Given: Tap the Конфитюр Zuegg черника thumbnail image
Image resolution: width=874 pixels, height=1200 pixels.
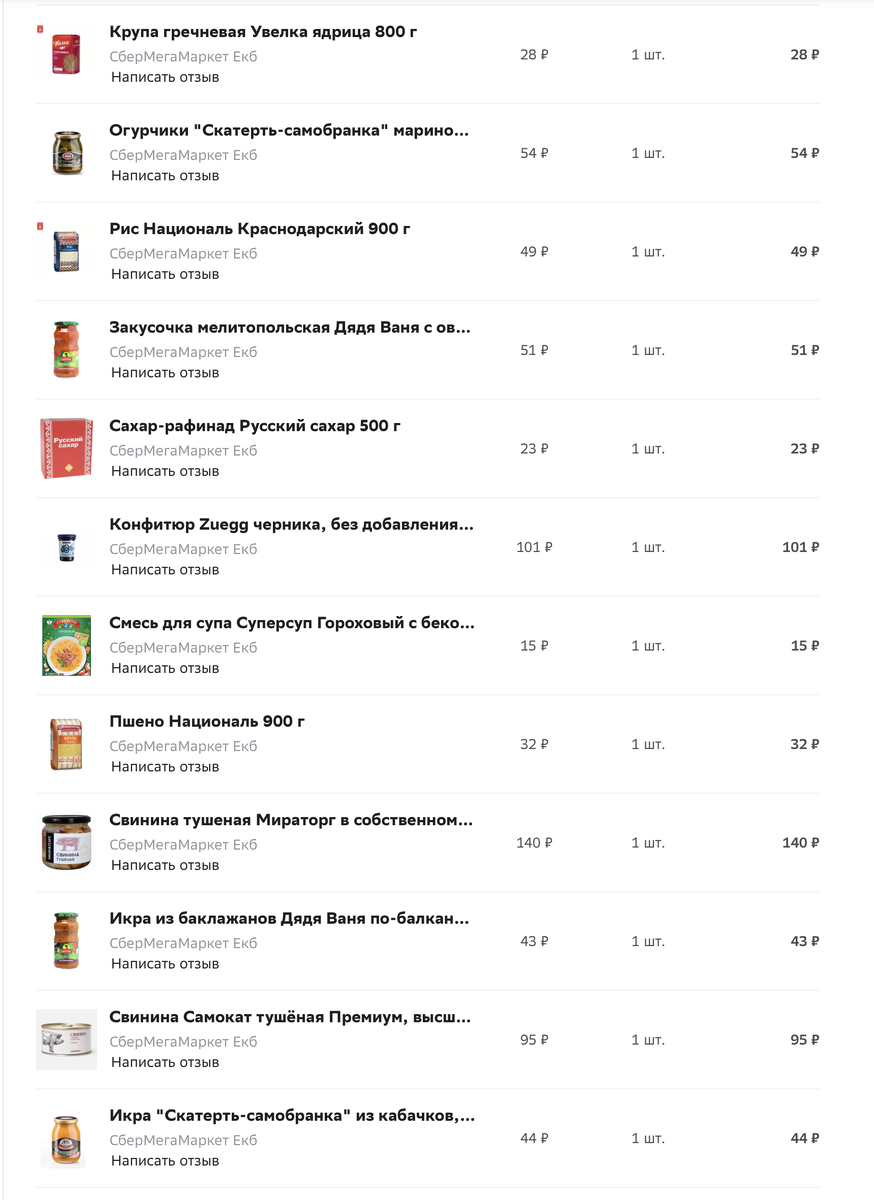Looking at the screenshot, I should point(67,547).
